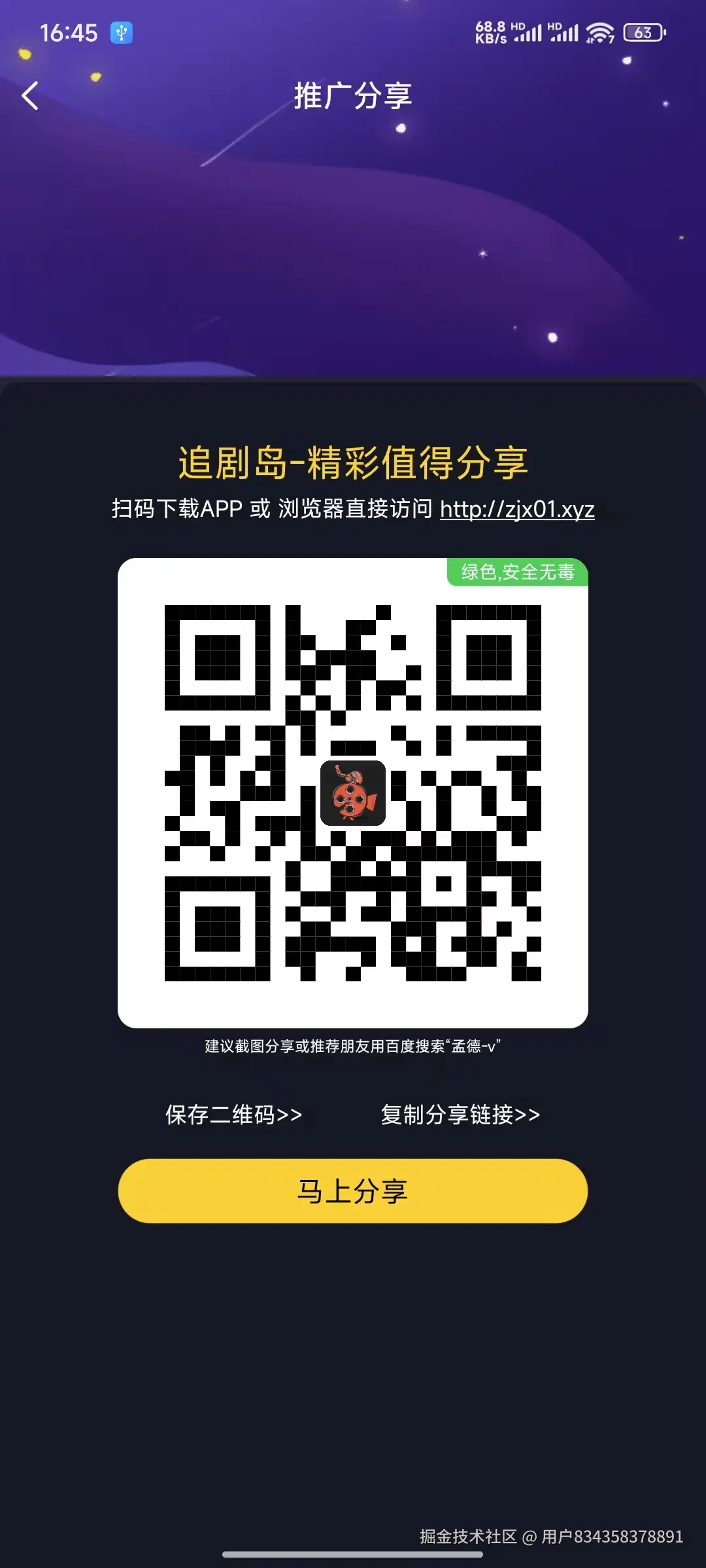Open the http://zjx01.xyz link
This screenshot has height=1568, width=706.
point(517,509)
